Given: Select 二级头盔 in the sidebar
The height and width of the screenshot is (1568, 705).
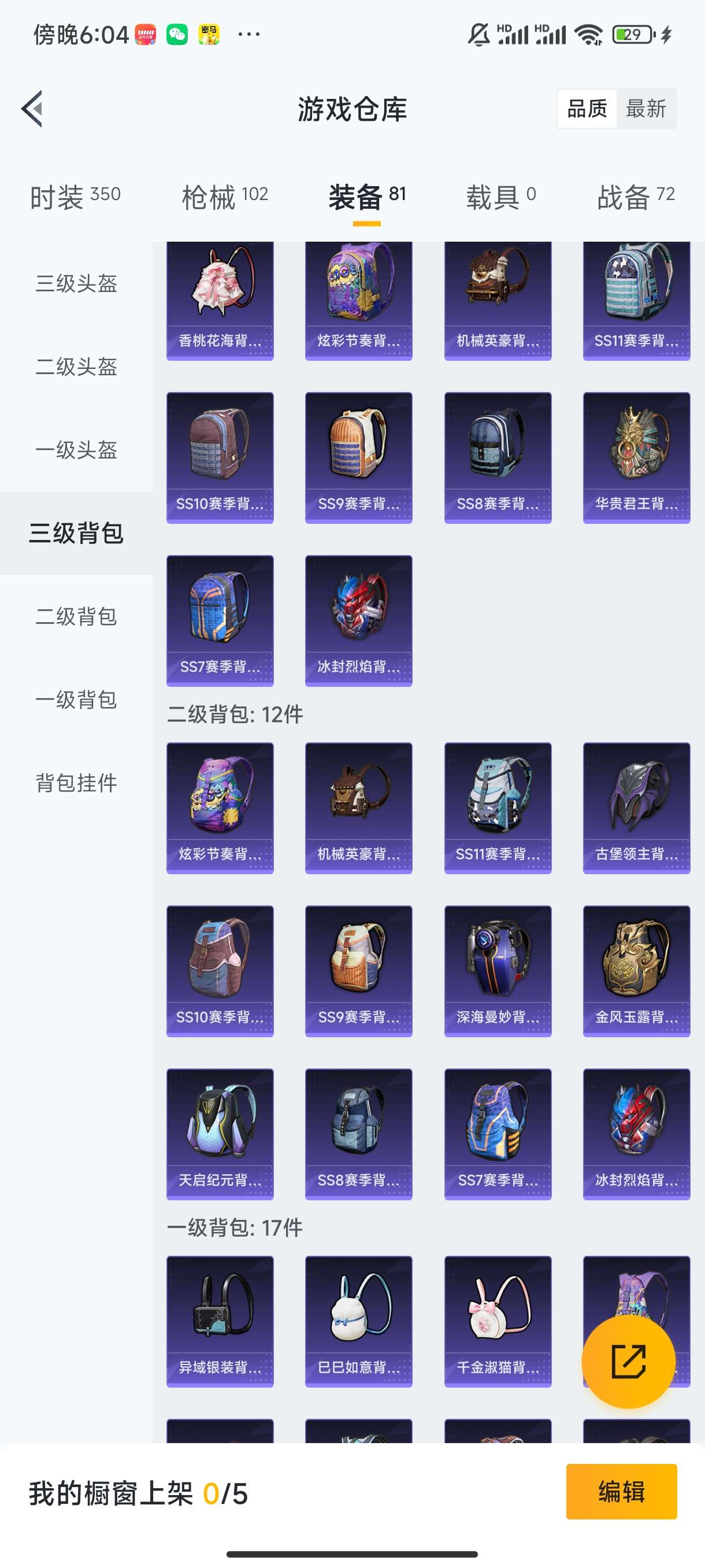Looking at the screenshot, I should click(x=76, y=367).
